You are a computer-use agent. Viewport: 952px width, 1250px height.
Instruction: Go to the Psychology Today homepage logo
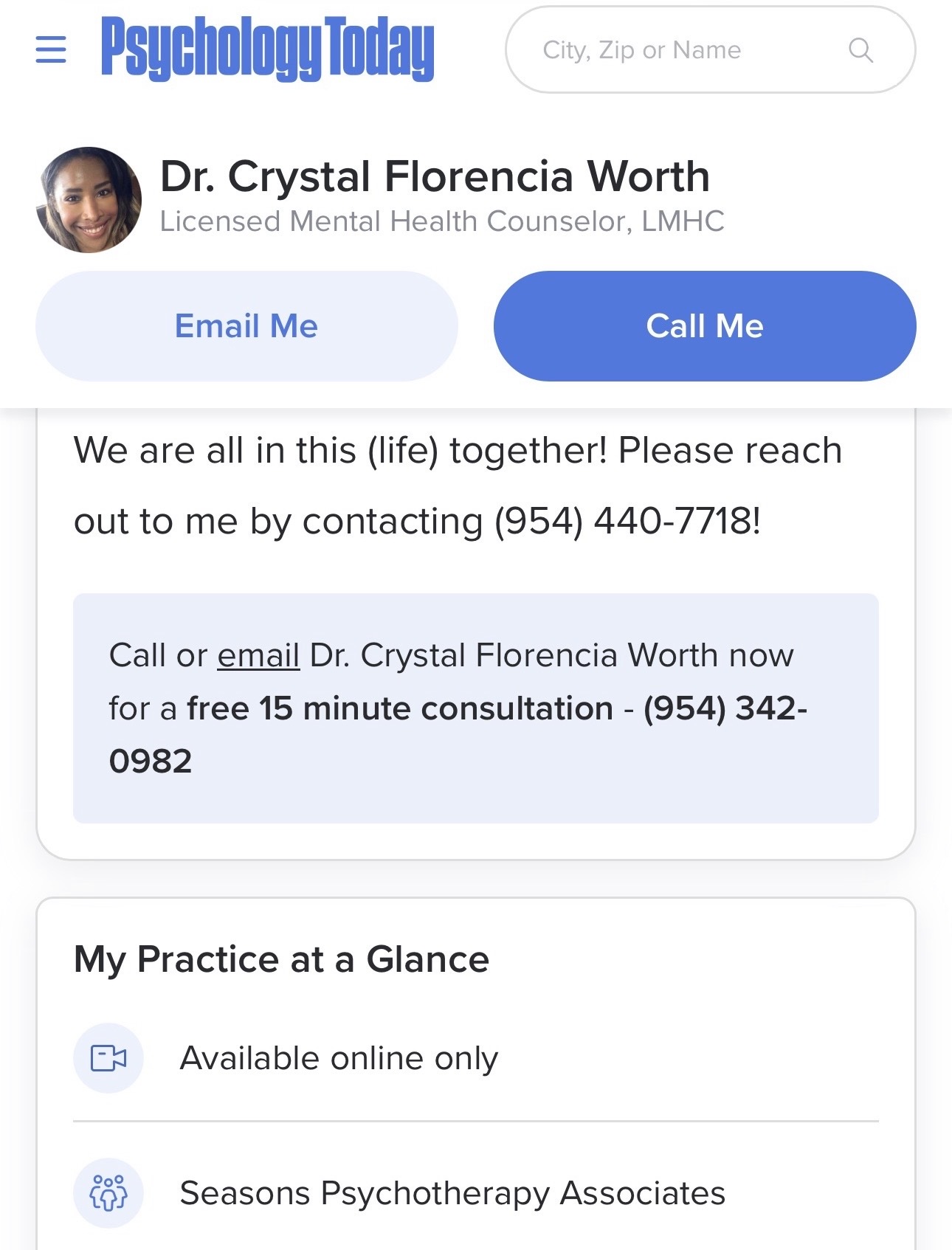(267, 49)
